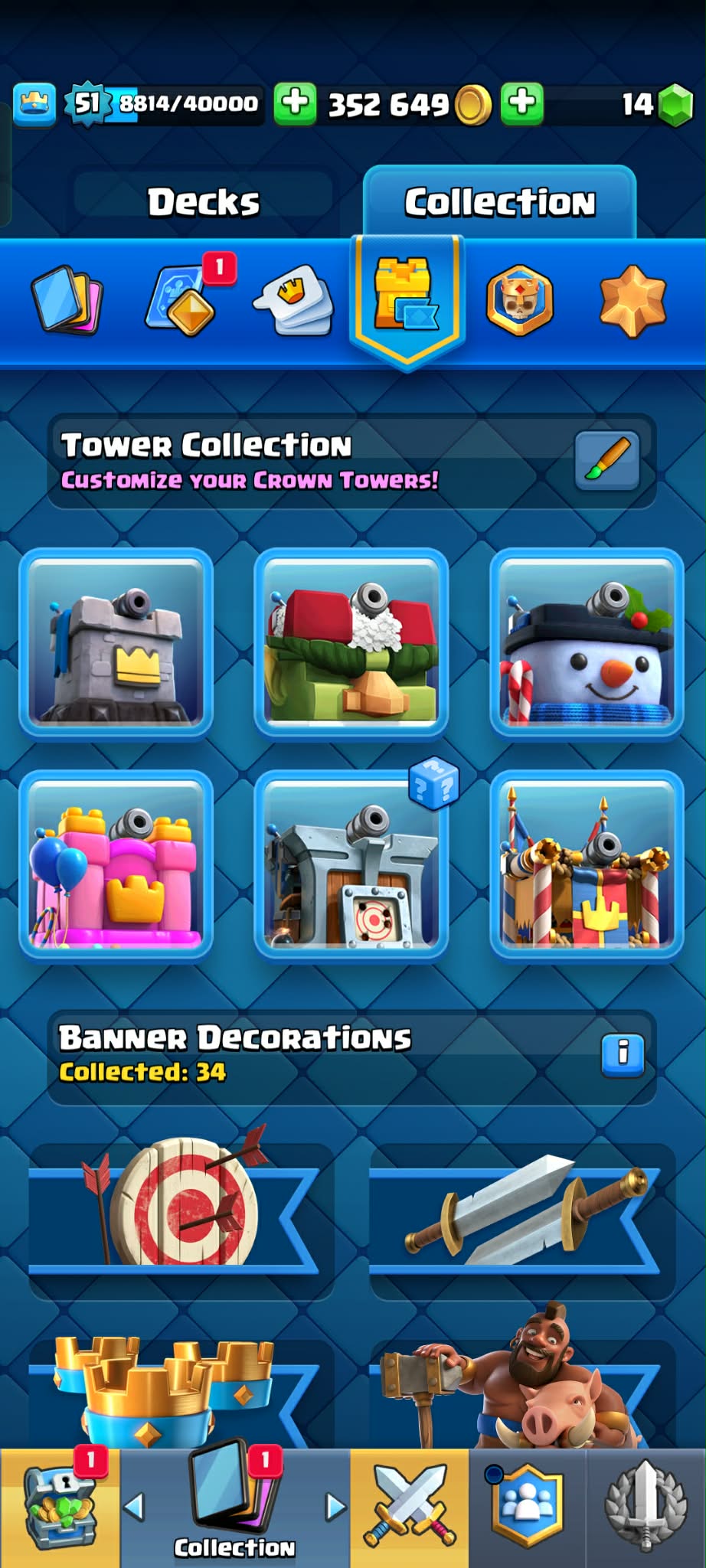706x1568 pixels.
Task: Switch to the Decks tab
Action: tap(203, 202)
